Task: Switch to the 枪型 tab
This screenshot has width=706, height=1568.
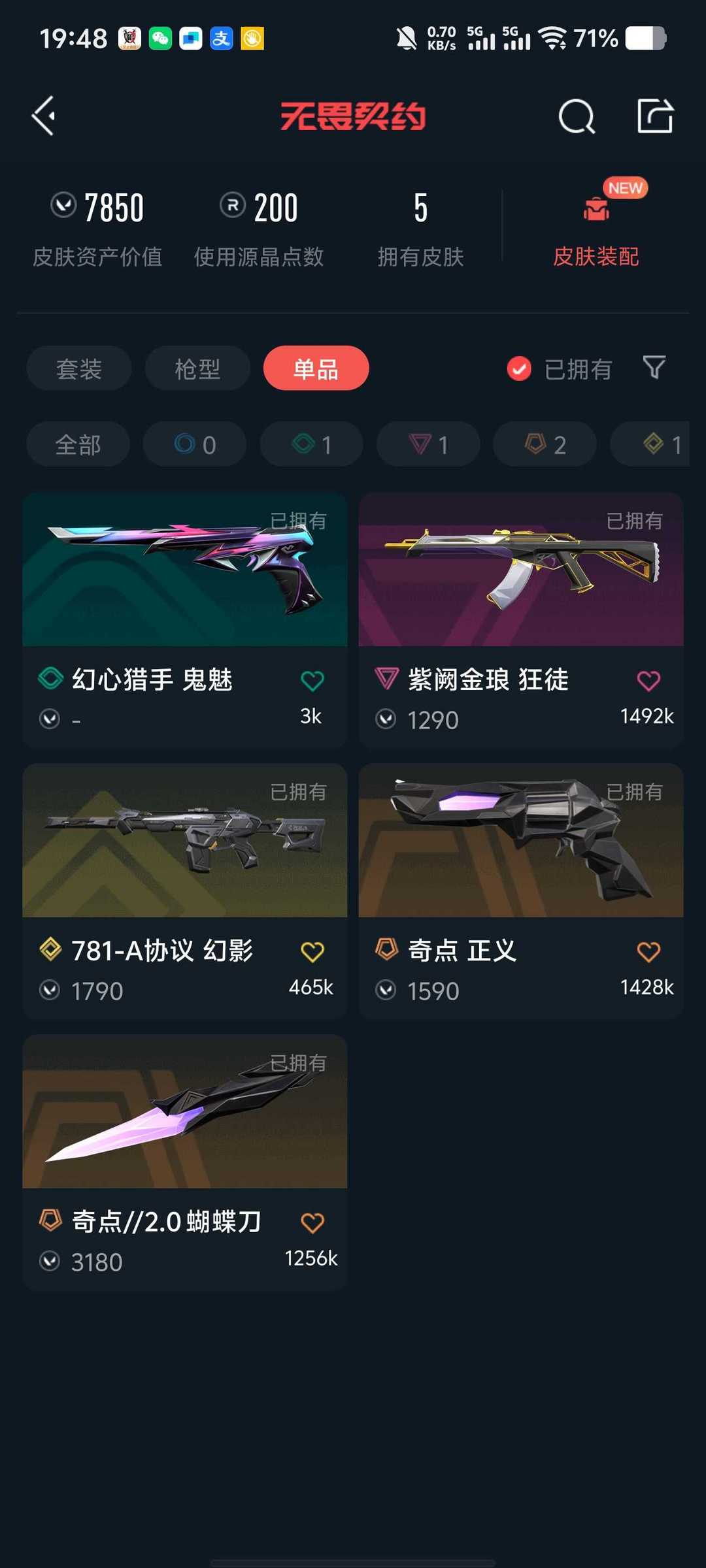Action: coord(197,368)
